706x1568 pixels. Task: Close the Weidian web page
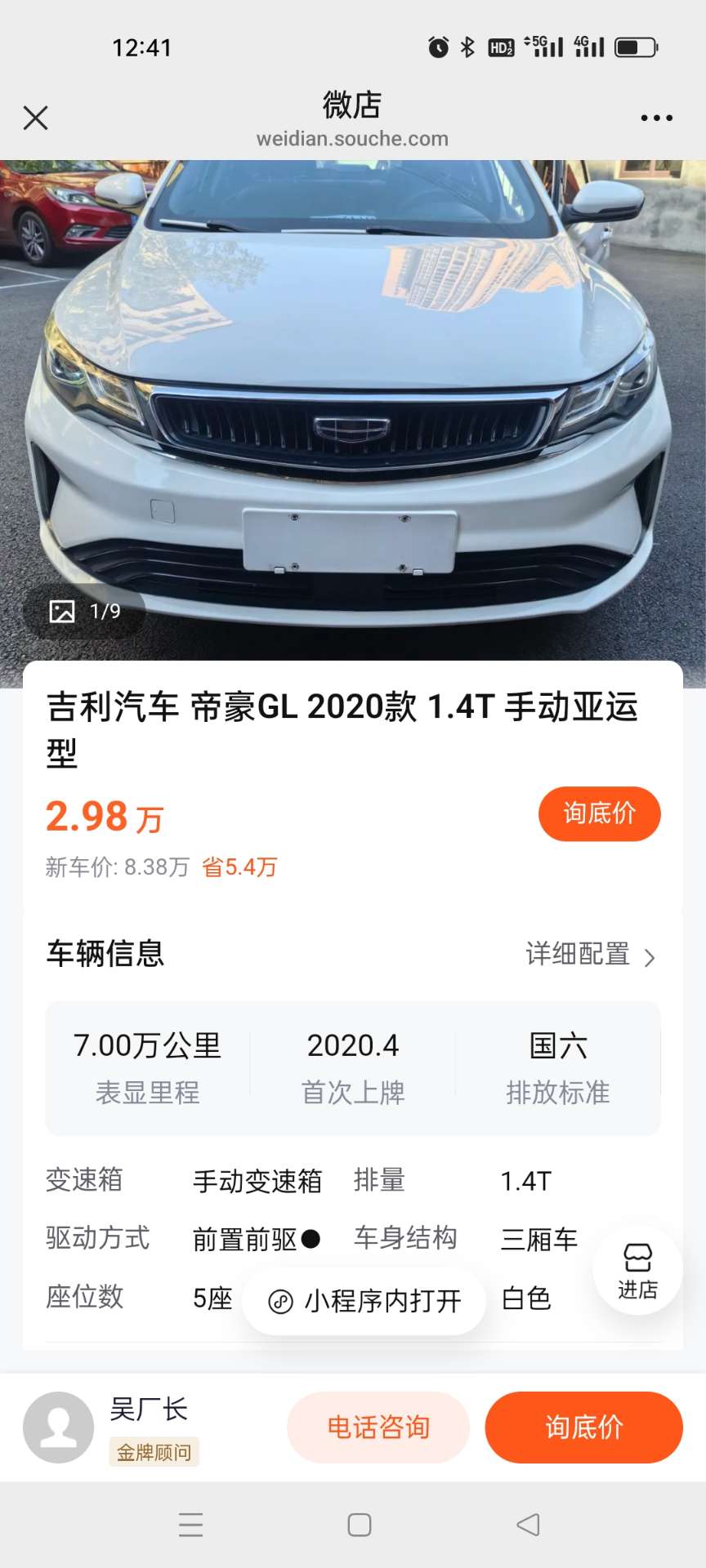click(36, 118)
